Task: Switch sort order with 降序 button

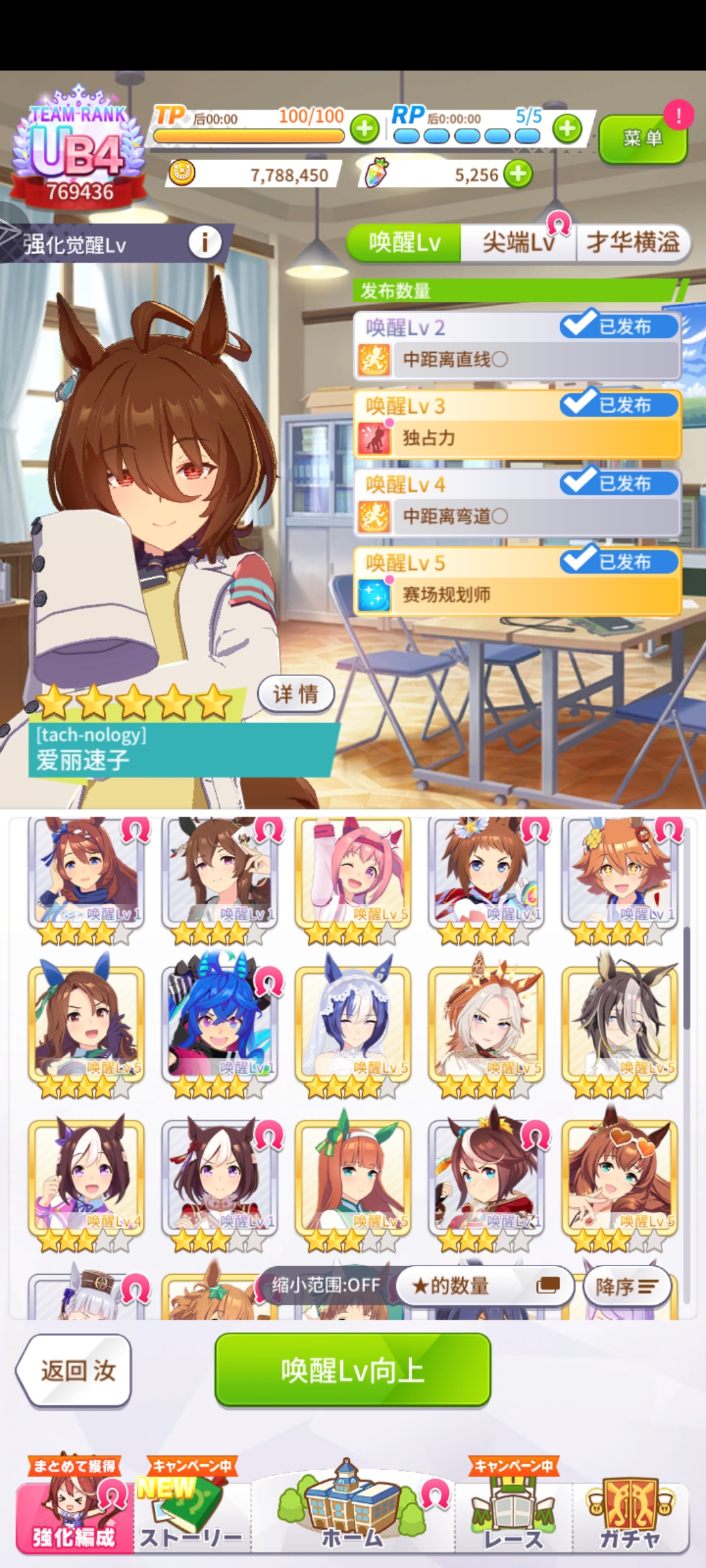Action: (x=626, y=1286)
